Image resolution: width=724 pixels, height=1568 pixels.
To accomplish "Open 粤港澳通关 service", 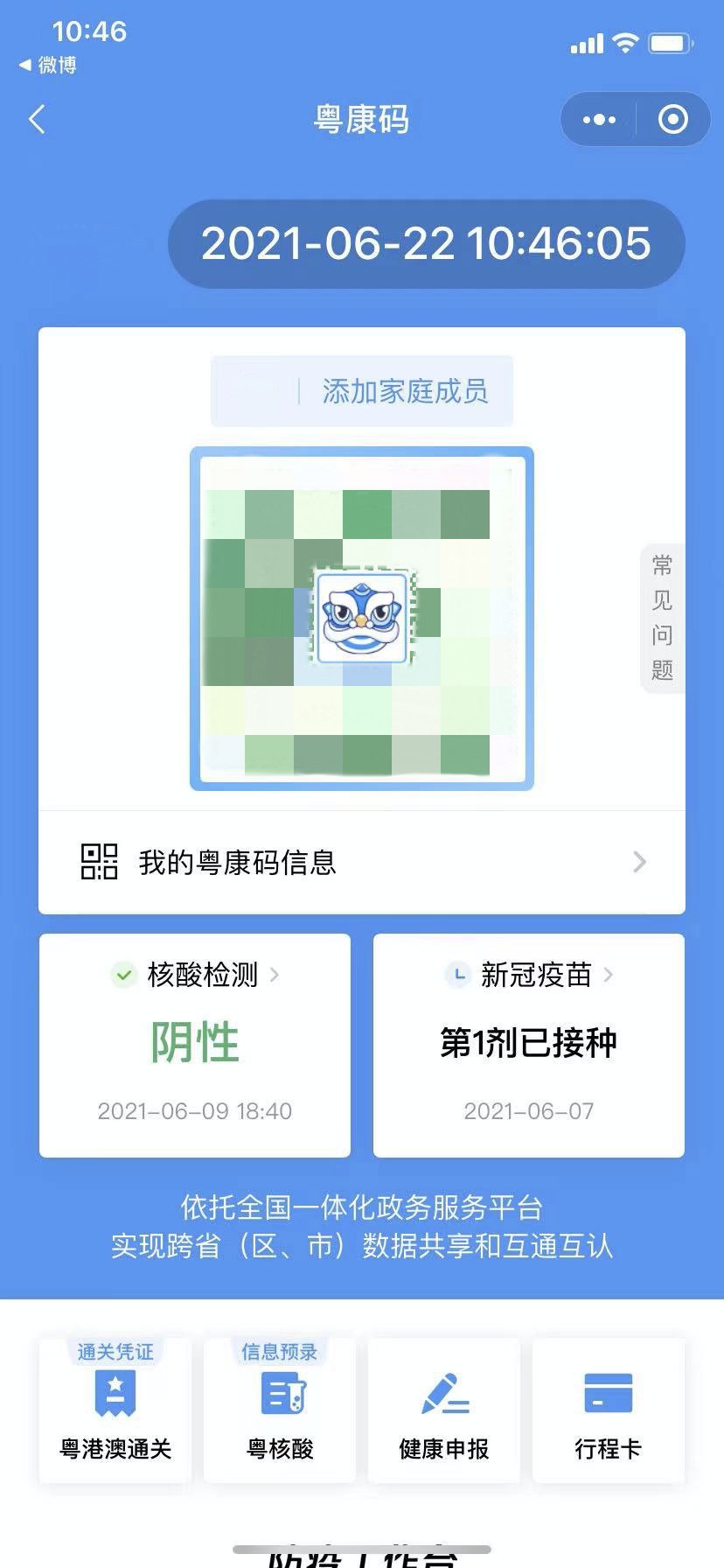I will tap(115, 1410).
